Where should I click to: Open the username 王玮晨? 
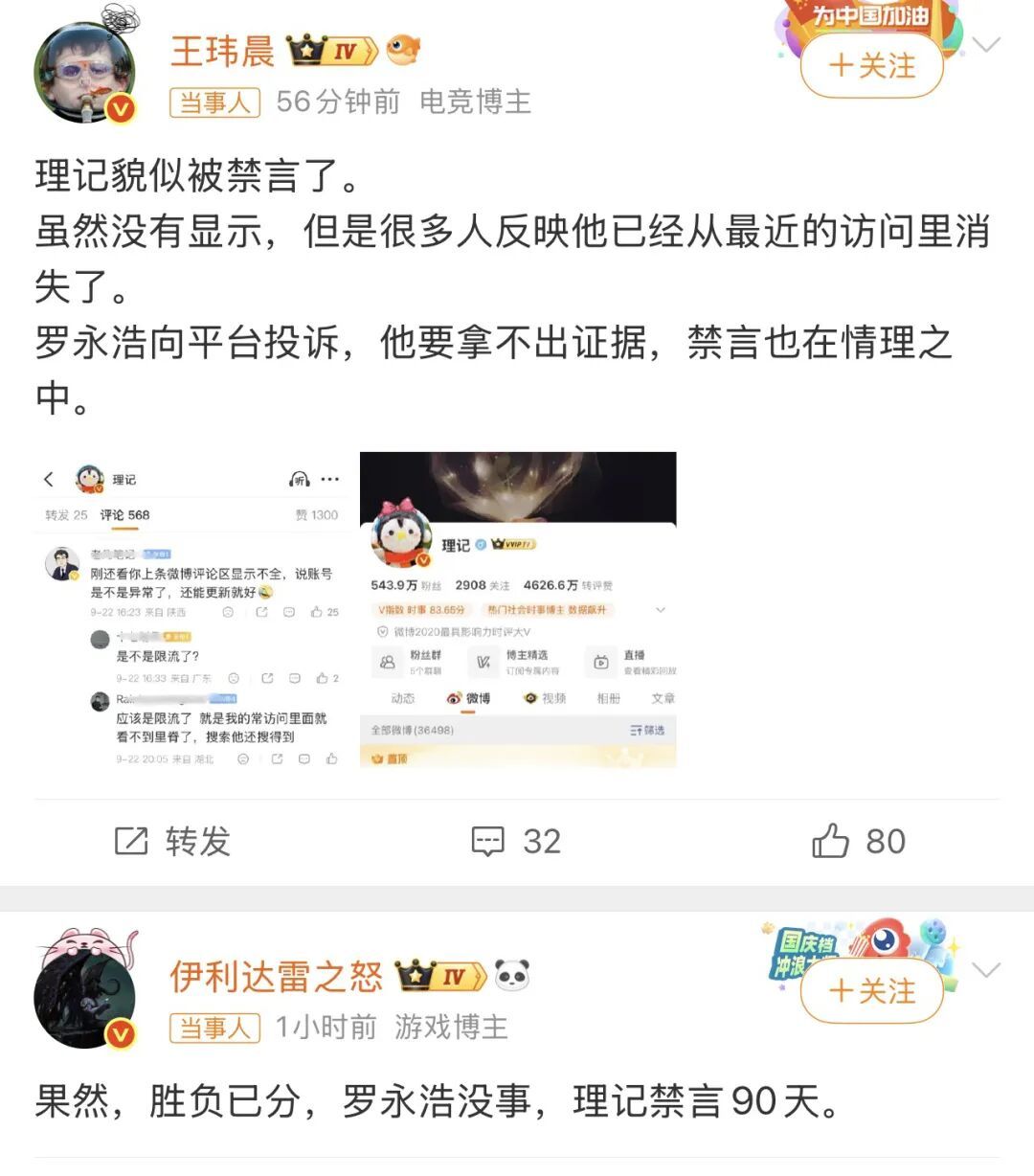coord(222,52)
